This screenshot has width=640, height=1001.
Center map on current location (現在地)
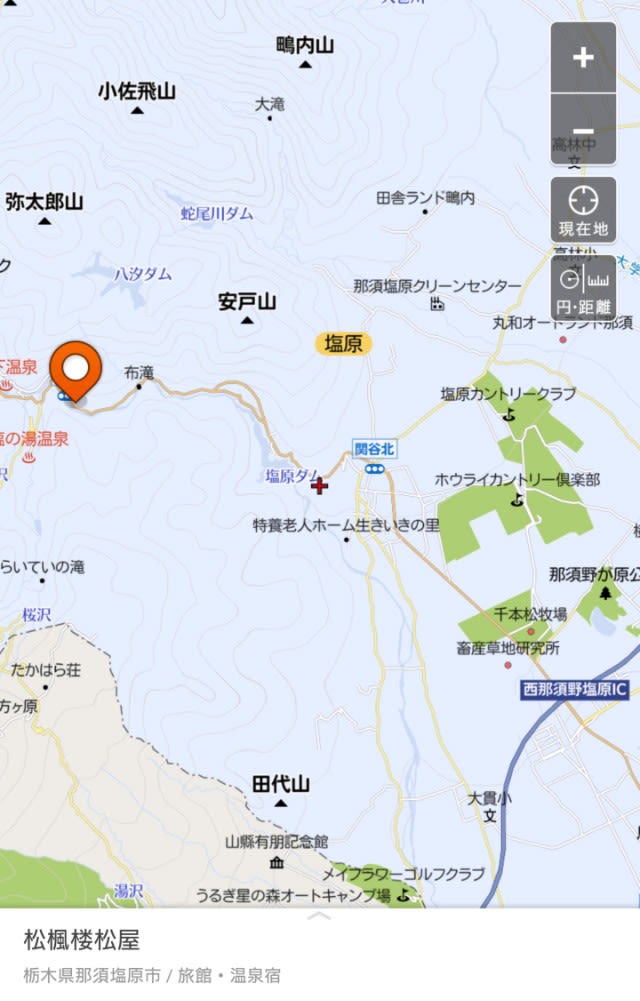tap(583, 209)
